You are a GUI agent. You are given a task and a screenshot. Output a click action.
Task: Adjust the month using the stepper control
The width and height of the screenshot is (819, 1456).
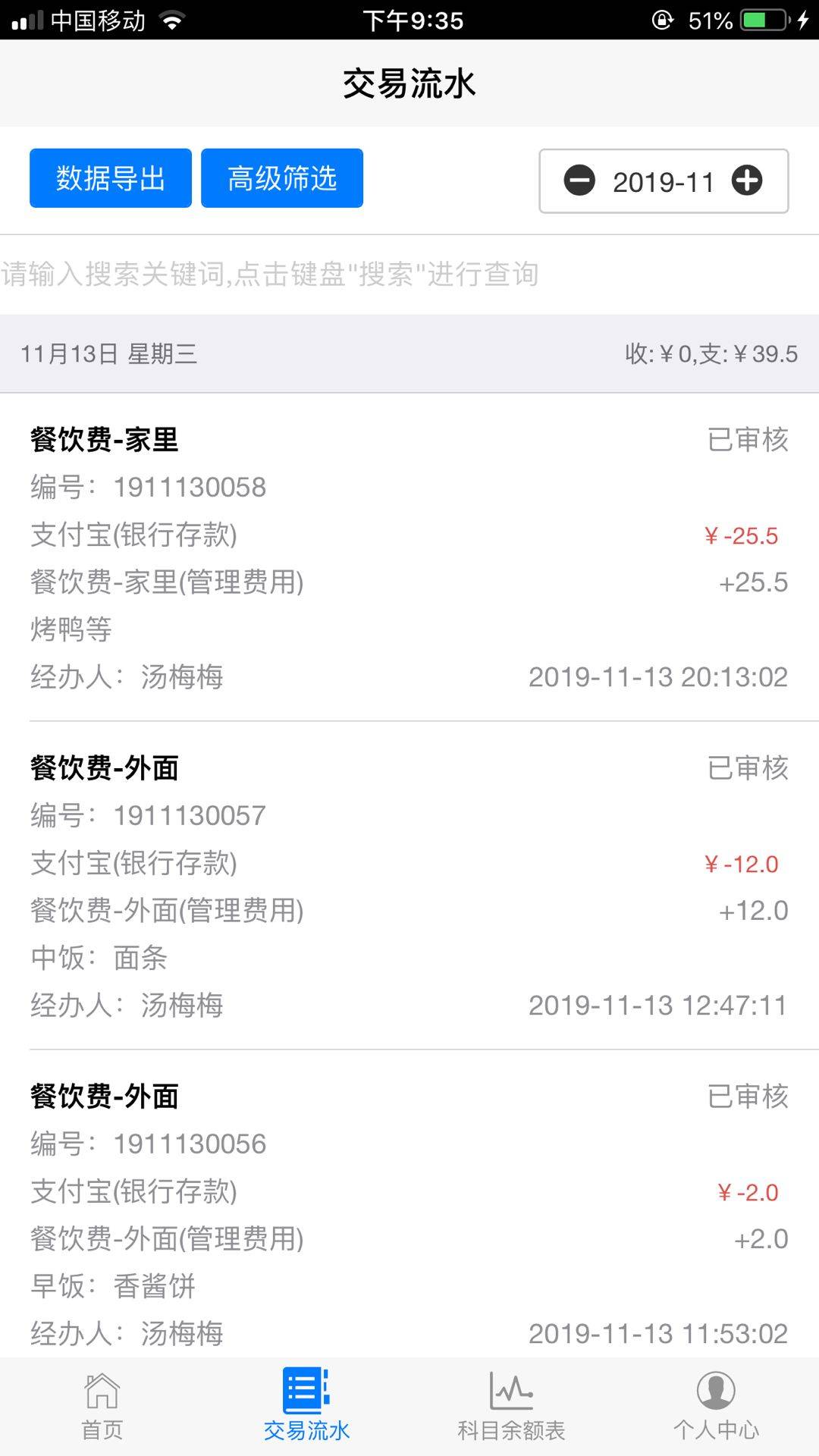click(664, 180)
